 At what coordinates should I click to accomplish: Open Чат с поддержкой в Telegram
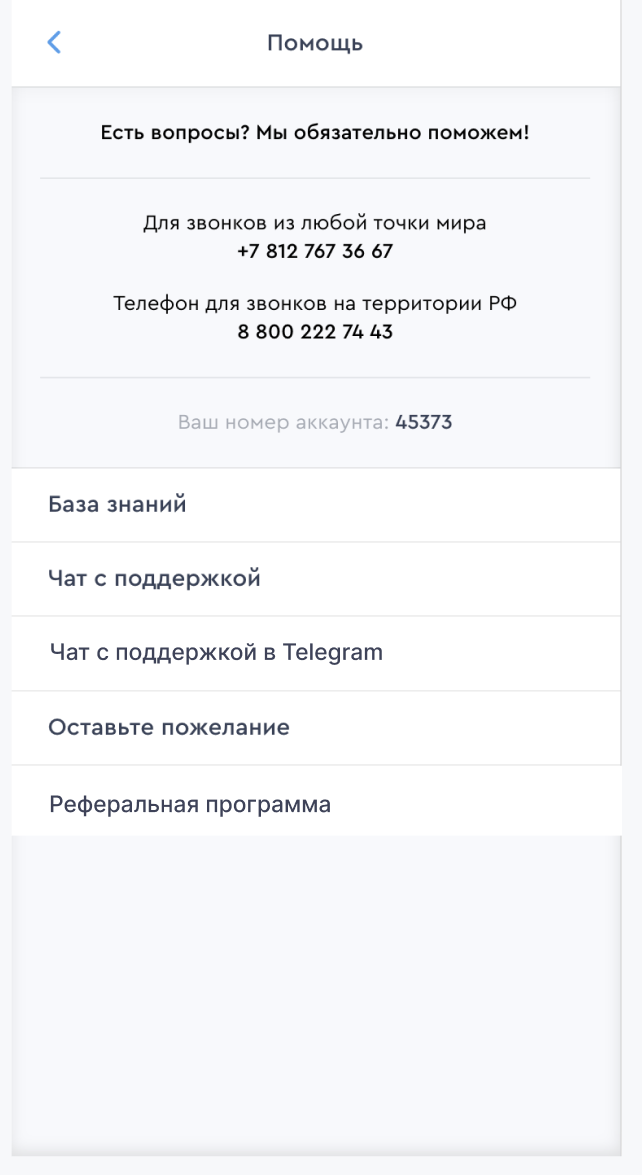tap(315, 653)
